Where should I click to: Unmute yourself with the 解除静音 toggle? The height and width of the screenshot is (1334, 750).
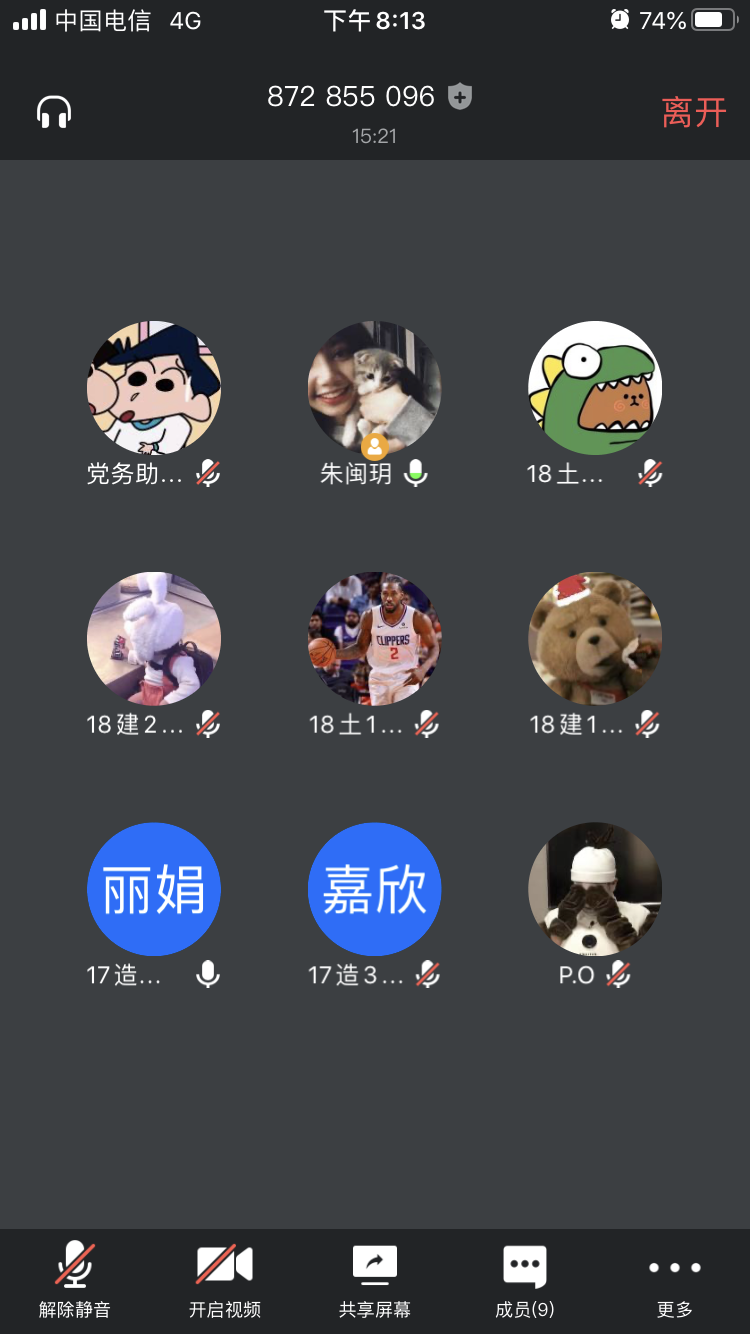pos(74,1263)
